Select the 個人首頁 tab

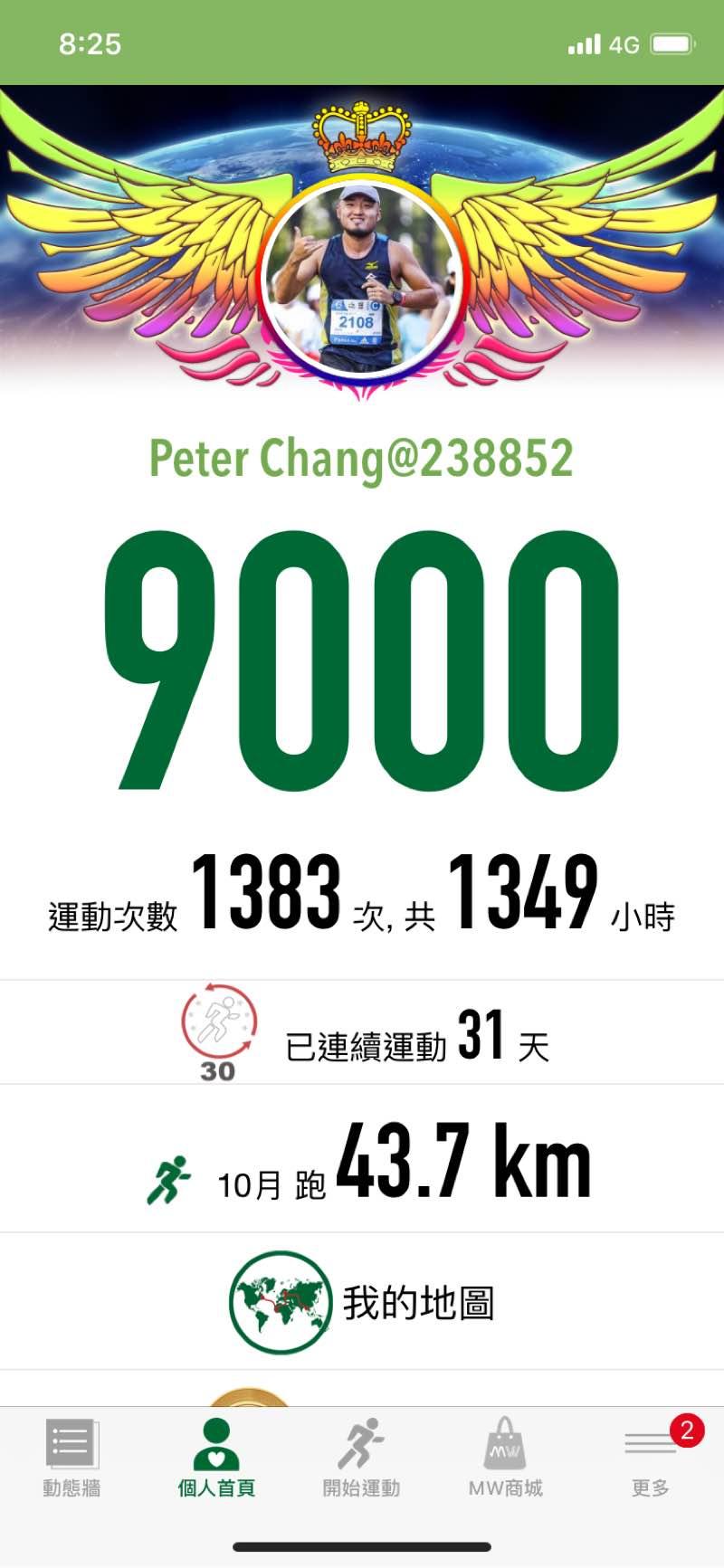(x=216, y=1459)
